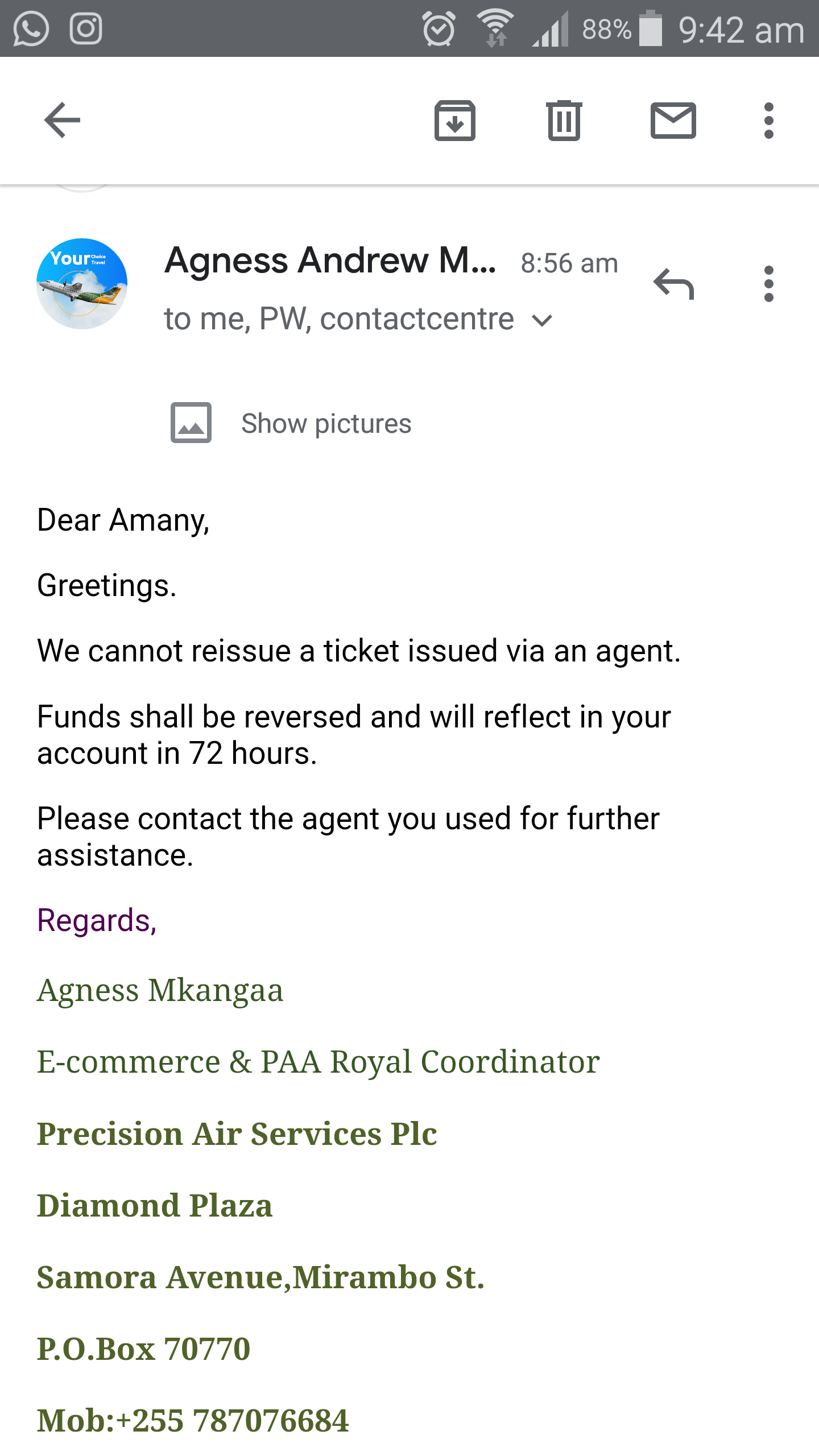Open the top-right overflow menu
Viewport: 819px width, 1456px height.
click(769, 120)
